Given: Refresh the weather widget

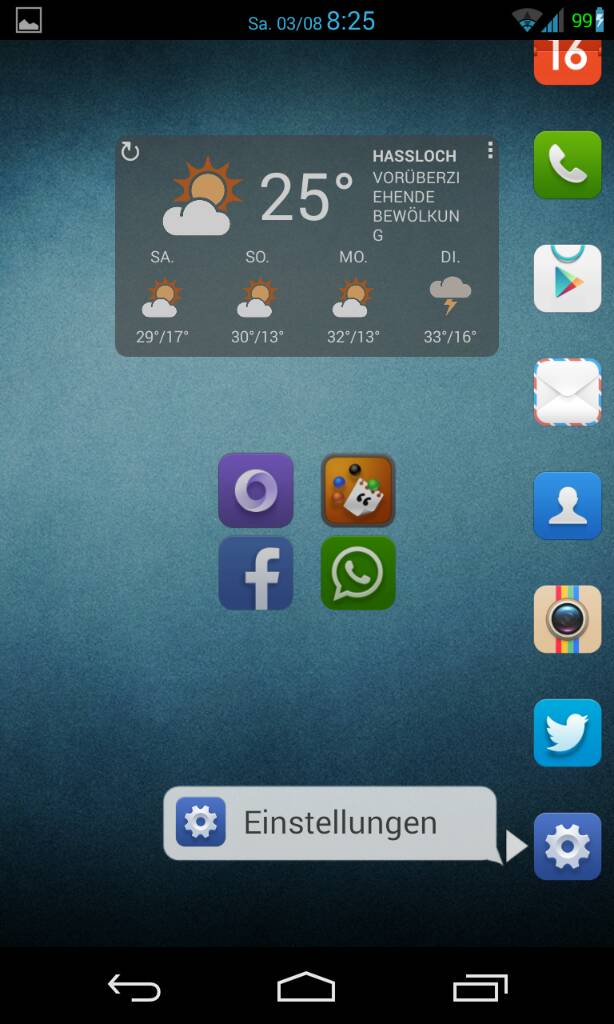Looking at the screenshot, I should coord(130,152).
